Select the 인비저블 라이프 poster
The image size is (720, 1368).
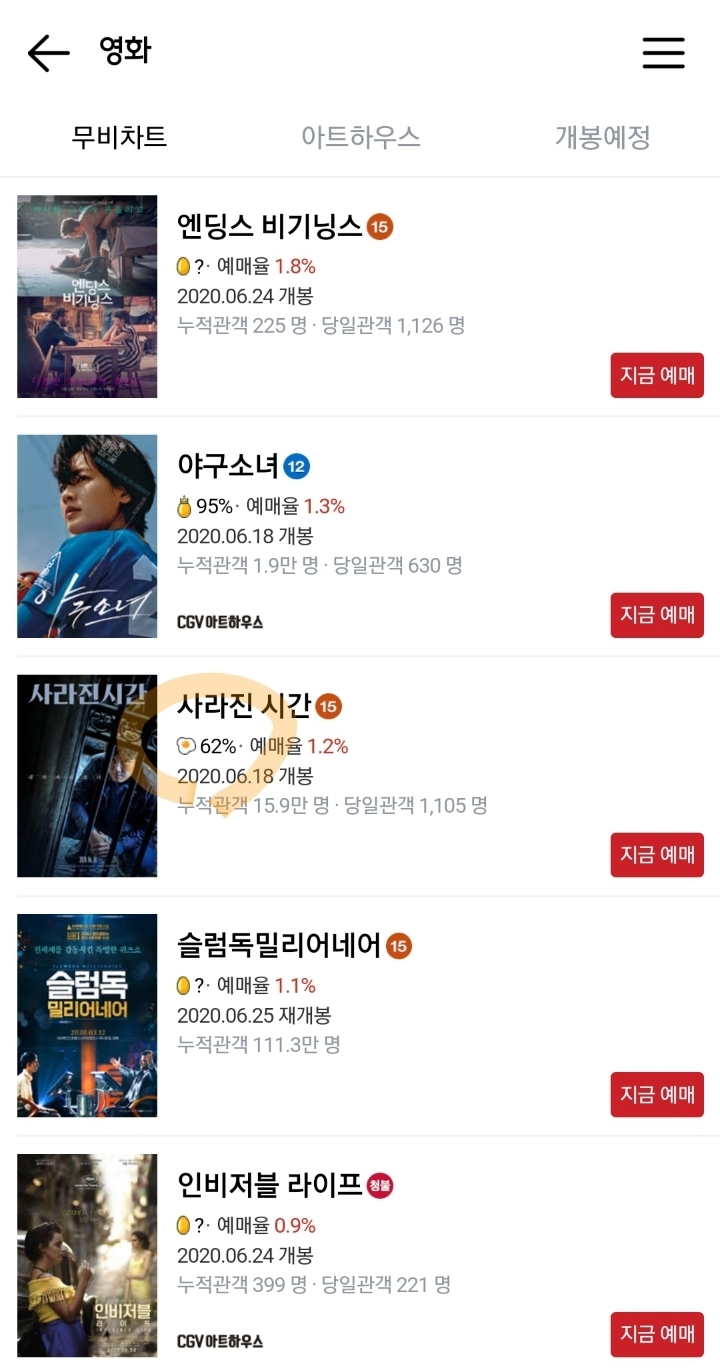(87, 1255)
